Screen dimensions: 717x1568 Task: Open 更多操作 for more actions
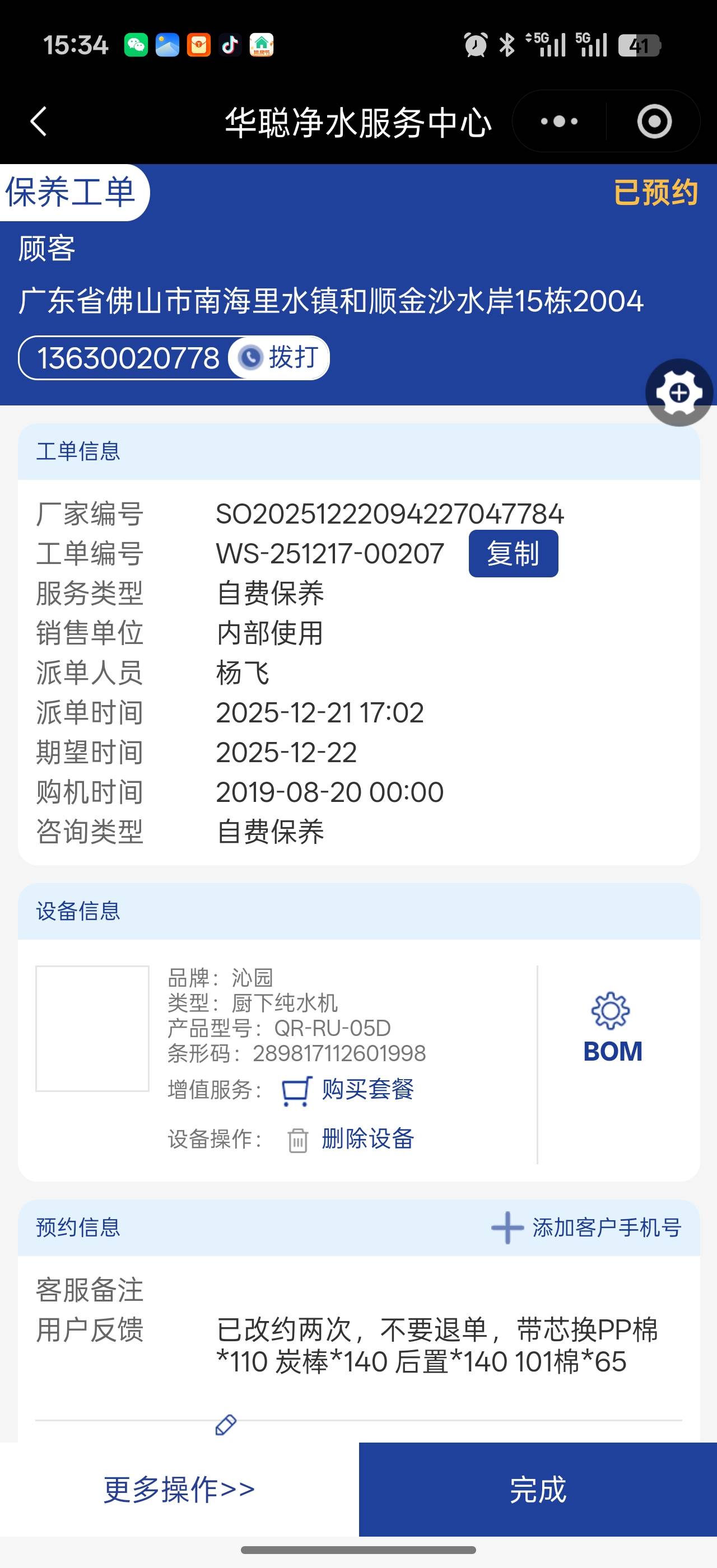(179, 1489)
